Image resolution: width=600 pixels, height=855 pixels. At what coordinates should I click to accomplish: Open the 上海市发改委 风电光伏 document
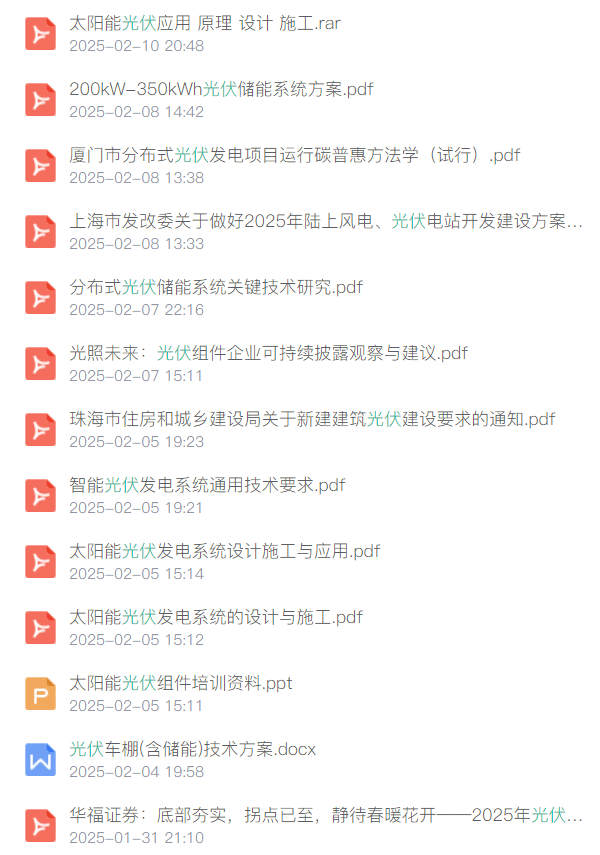coord(325,222)
